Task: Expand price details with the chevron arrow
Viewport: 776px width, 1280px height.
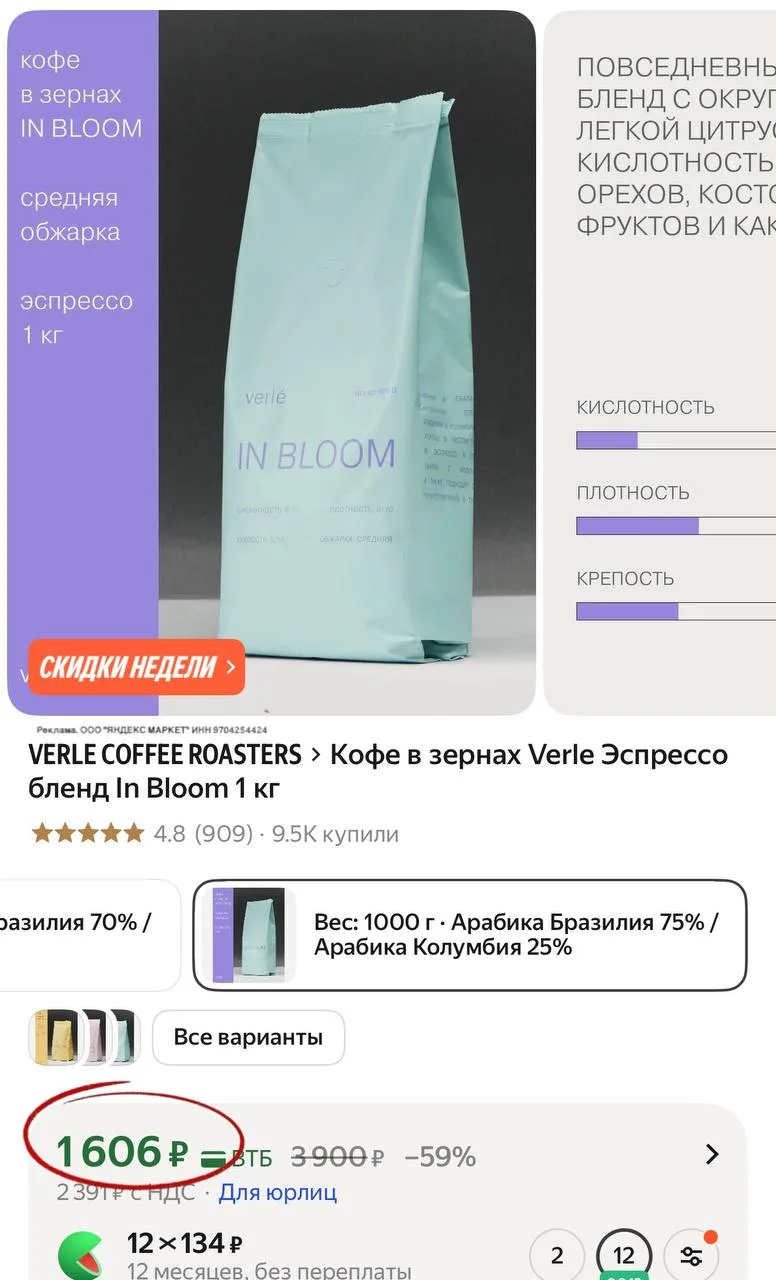Action: (x=712, y=1155)
